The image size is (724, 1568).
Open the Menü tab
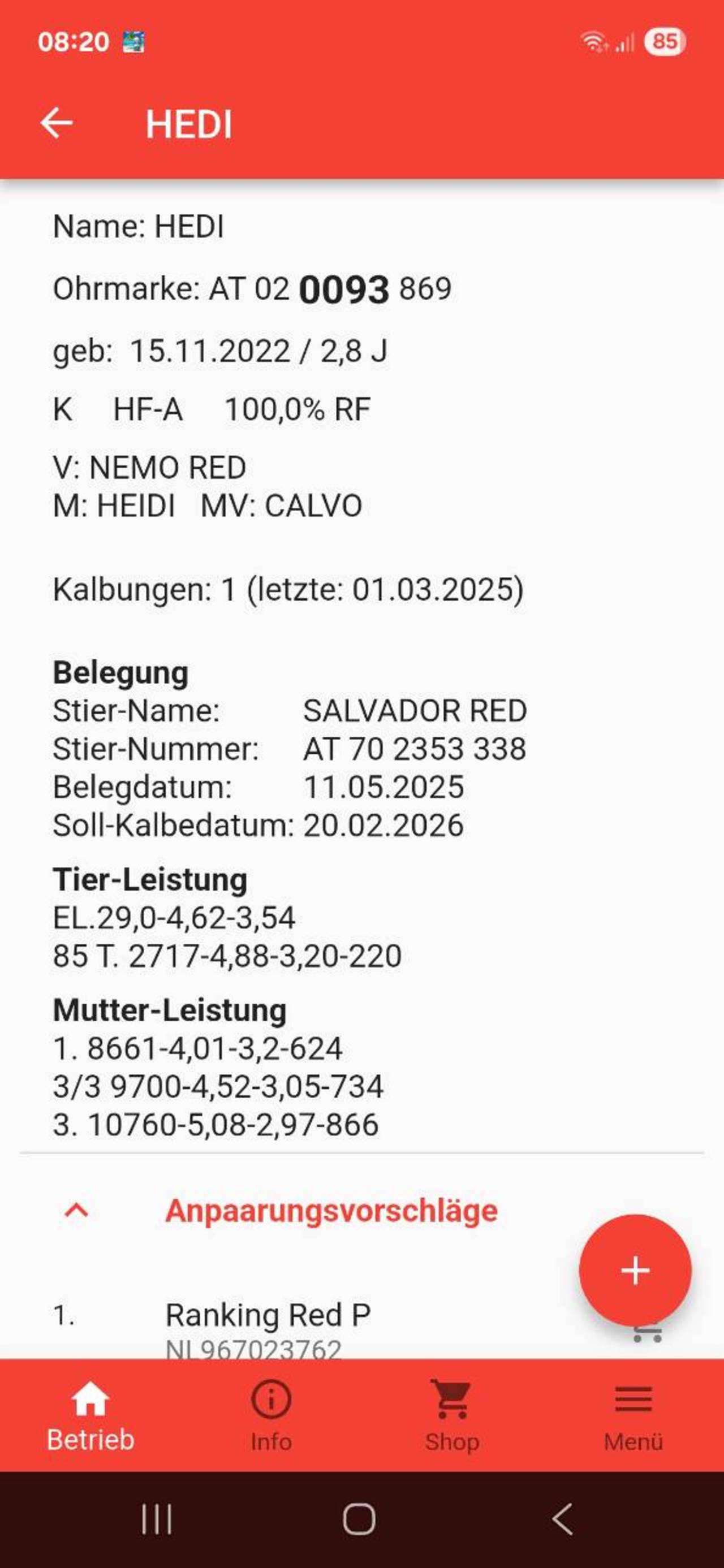point(633,1415)
